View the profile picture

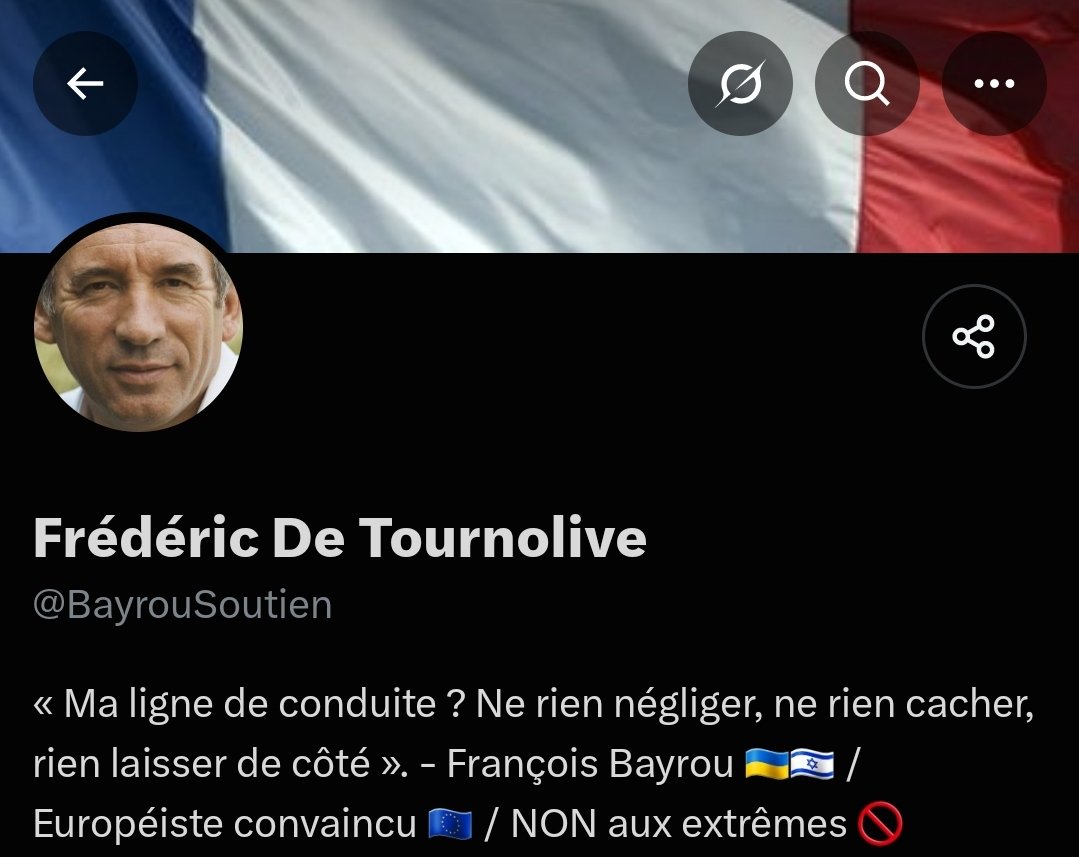coord(138,326)
